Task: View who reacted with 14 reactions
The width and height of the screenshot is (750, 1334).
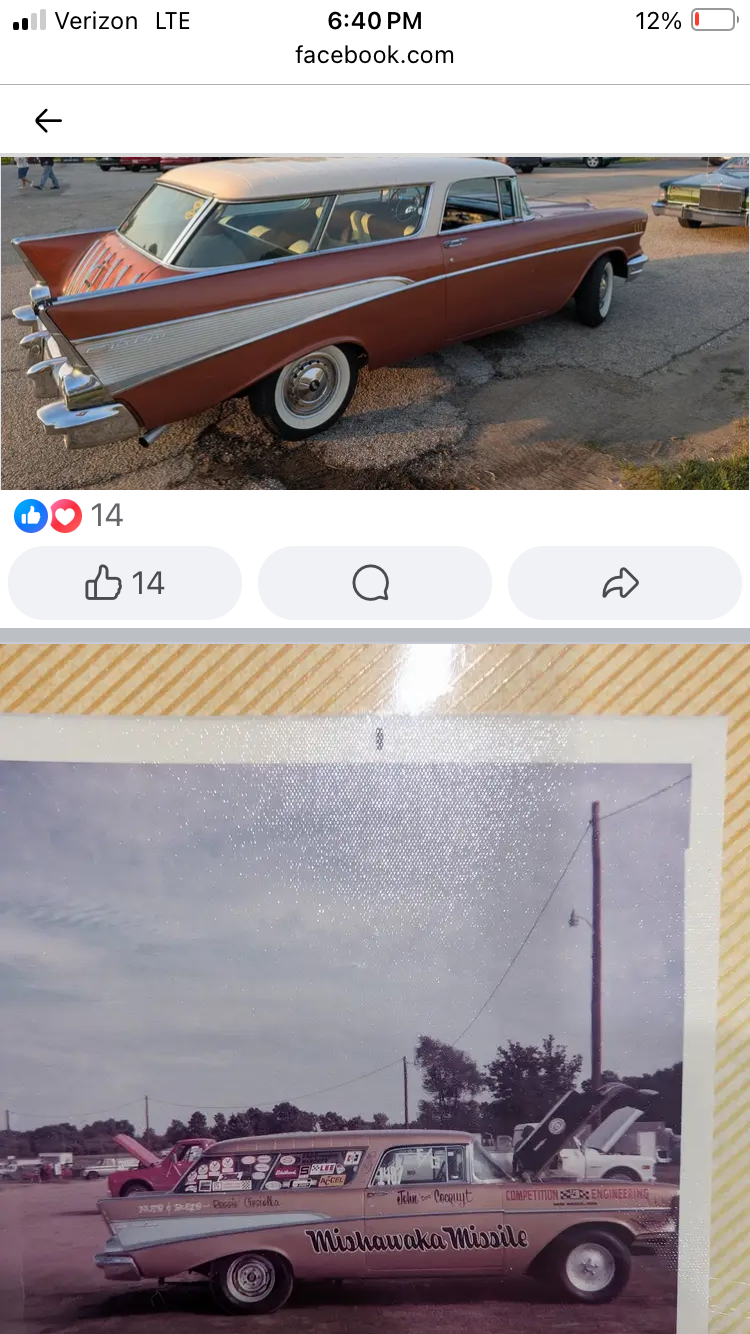Action: [68, 516]
